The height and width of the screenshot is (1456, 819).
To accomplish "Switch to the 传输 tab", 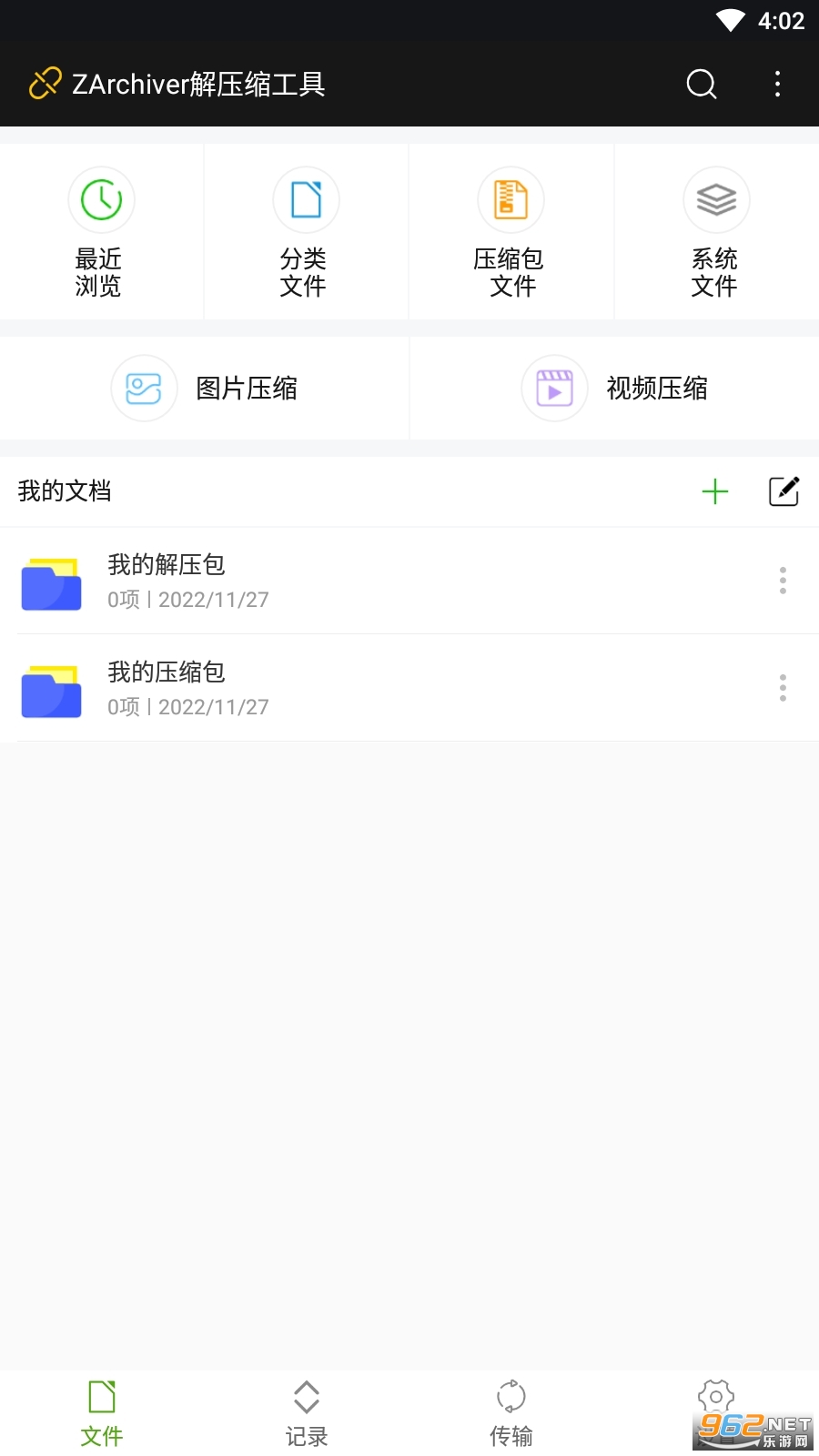I will [511, 1413].
